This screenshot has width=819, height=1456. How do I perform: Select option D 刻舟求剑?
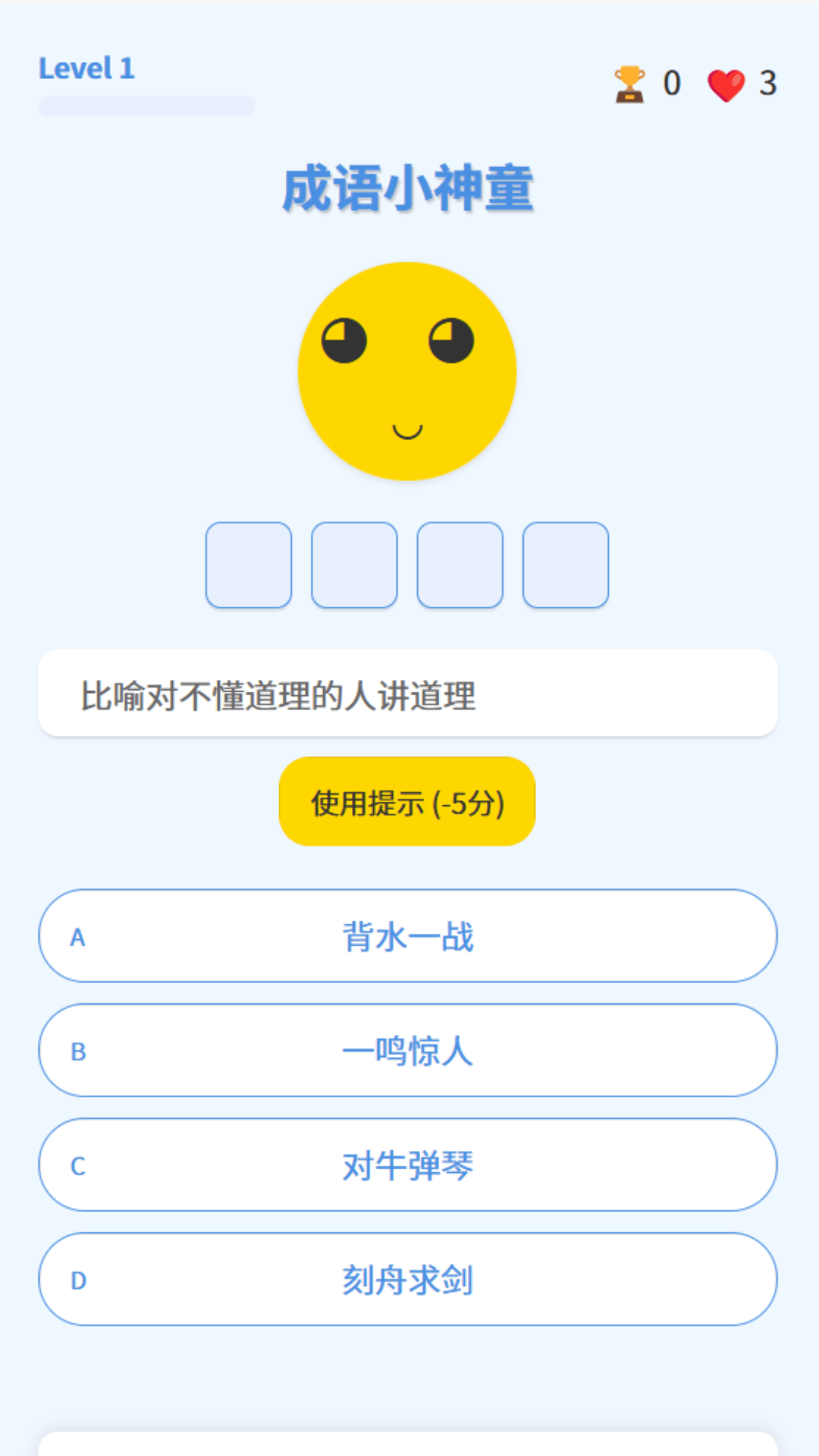tap(407, 1279)
